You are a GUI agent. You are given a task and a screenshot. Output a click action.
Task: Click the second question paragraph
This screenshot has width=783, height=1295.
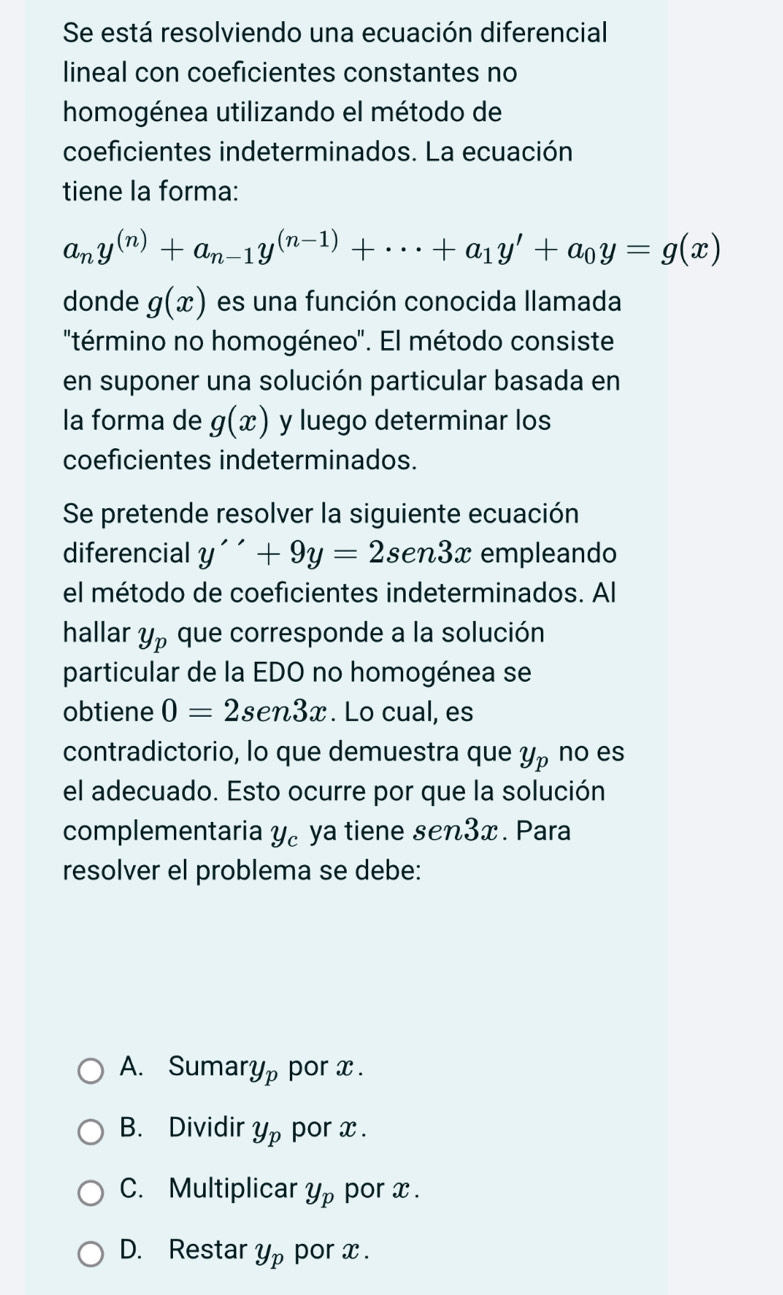340,690
